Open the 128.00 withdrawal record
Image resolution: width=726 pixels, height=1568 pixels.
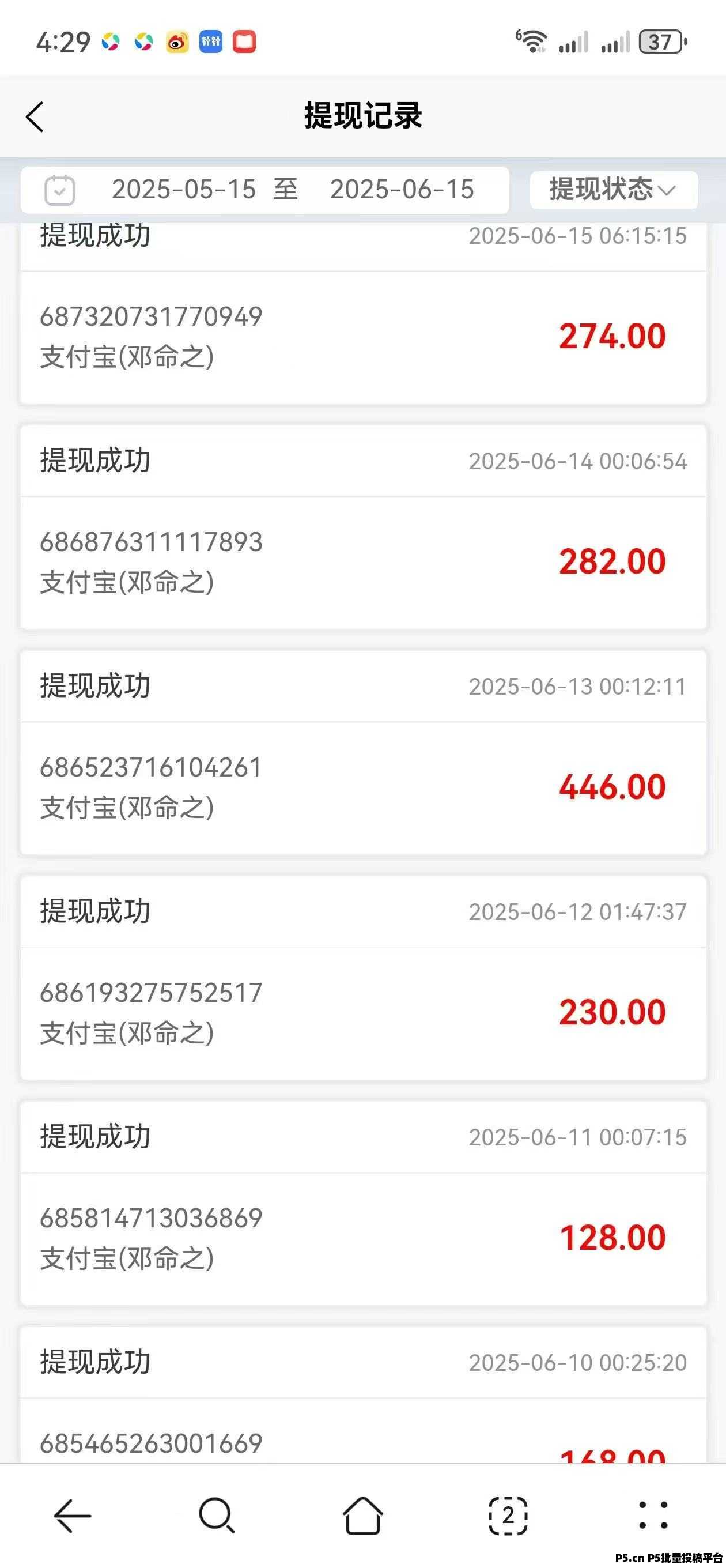tap(364, 1203)
